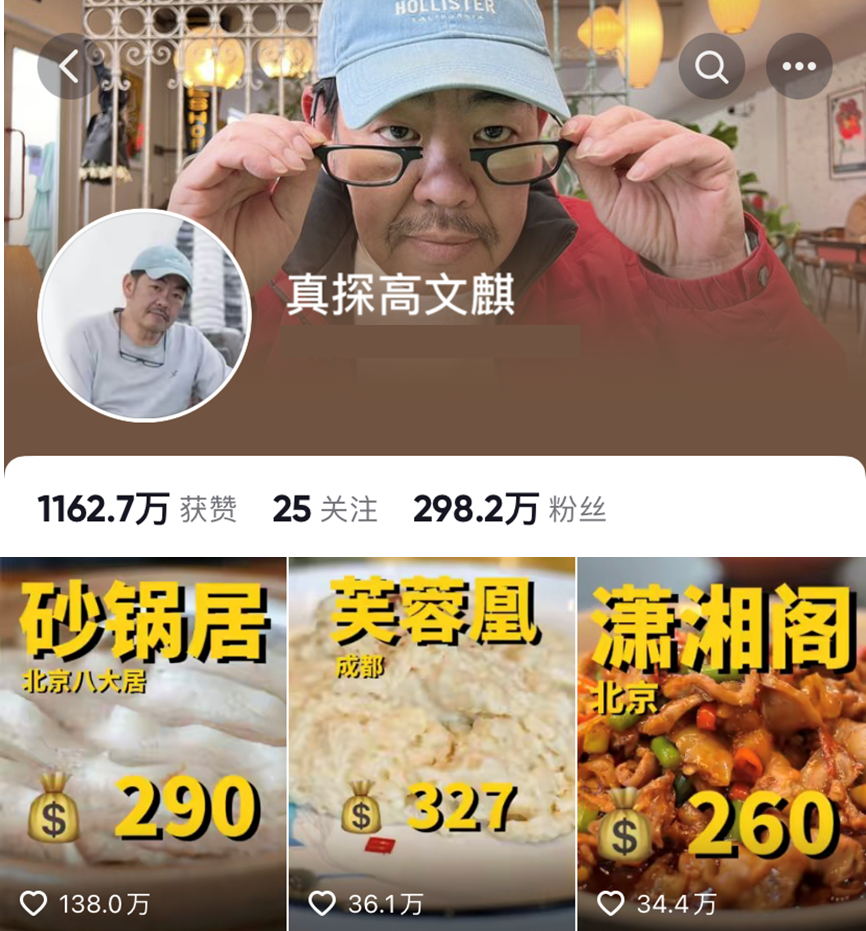Open the three-dot overflow menu
The image size is (866, 931).
[799, 66]
